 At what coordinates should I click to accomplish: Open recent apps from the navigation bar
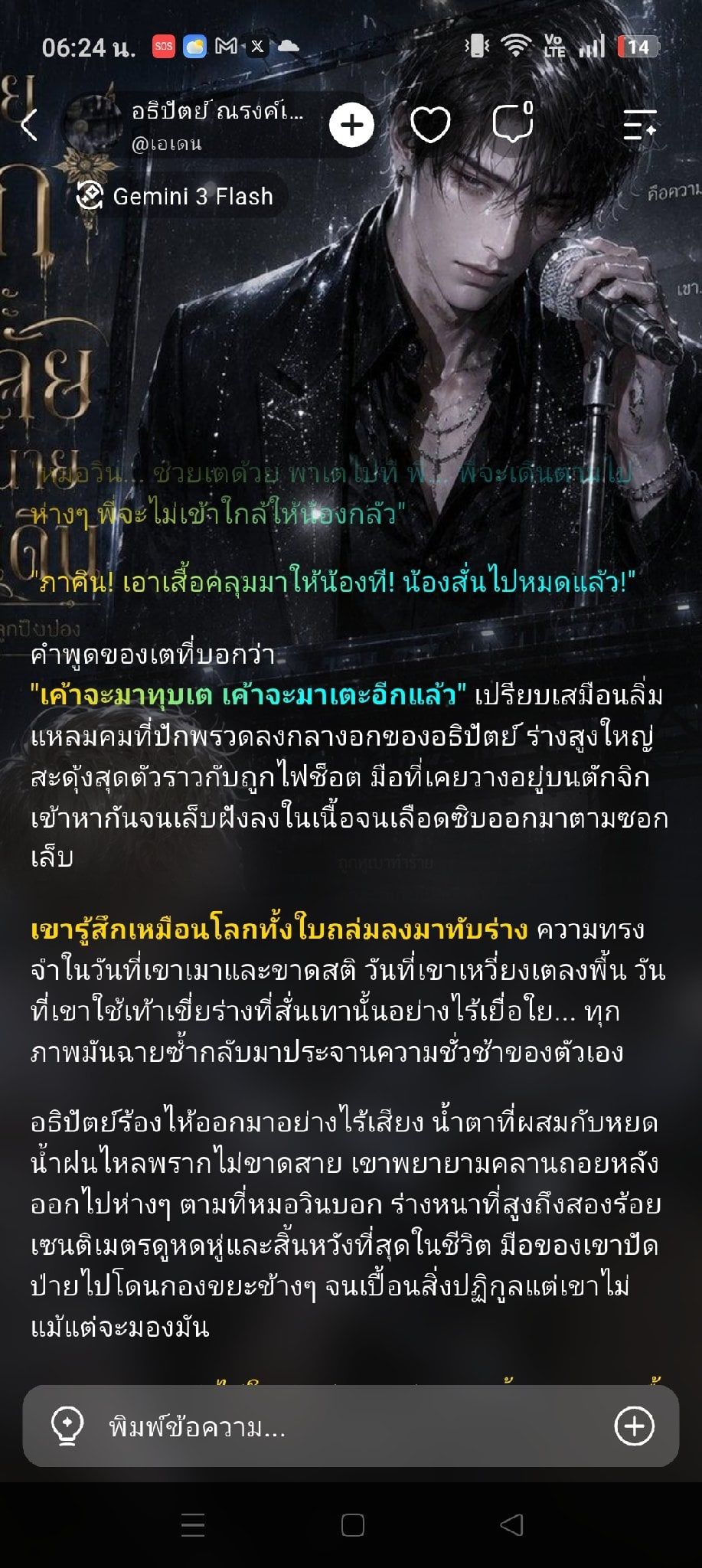[x=192, y=1525]
